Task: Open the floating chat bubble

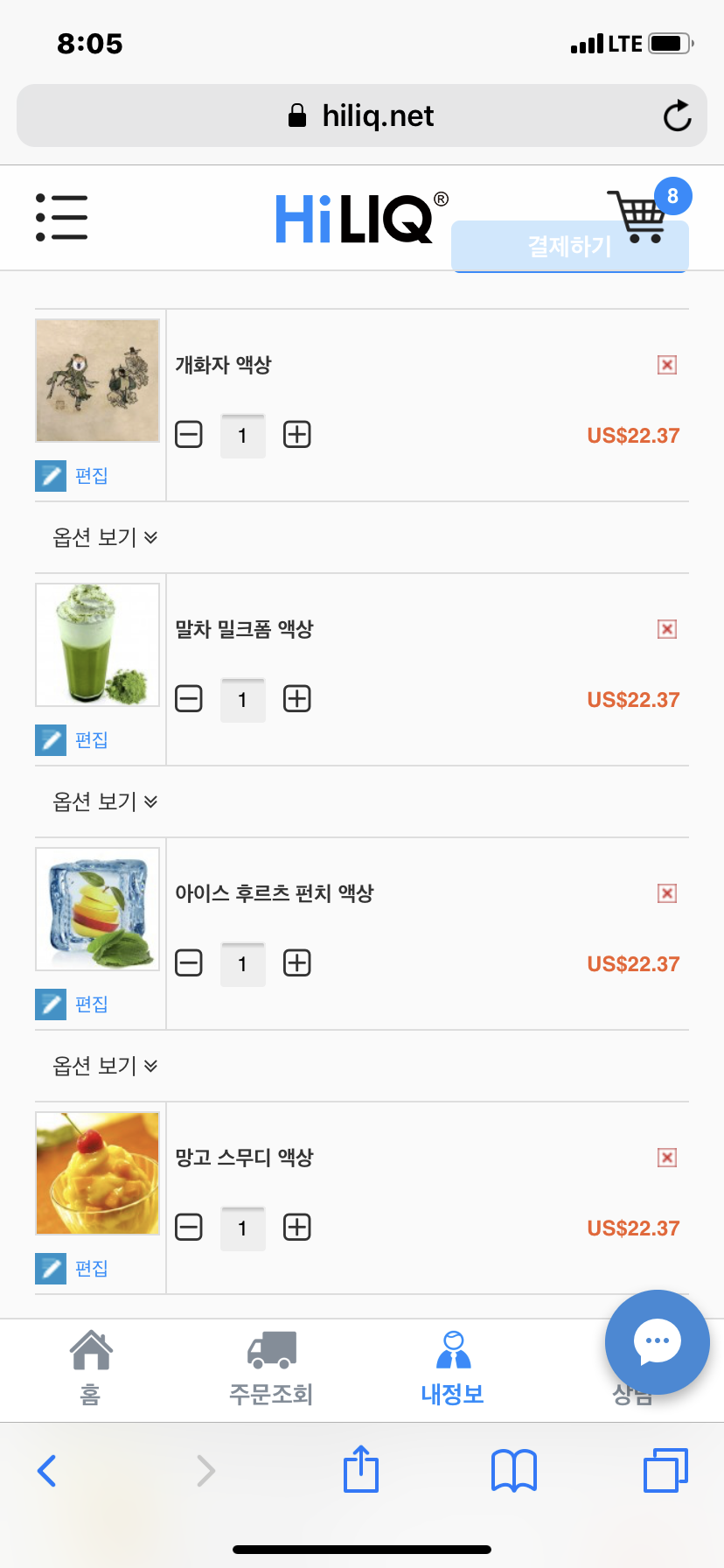Action: [658, 1341]
